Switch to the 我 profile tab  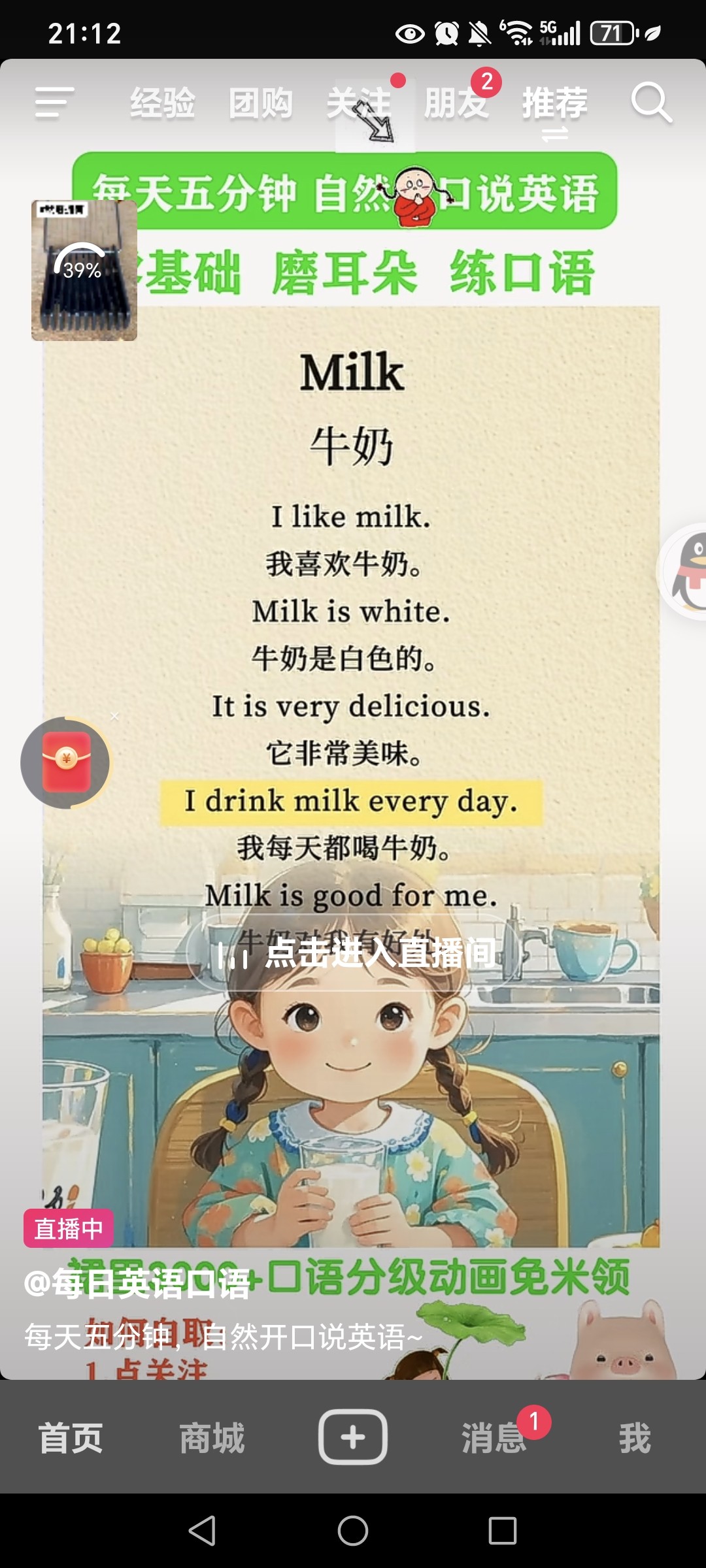point(635,1438)
